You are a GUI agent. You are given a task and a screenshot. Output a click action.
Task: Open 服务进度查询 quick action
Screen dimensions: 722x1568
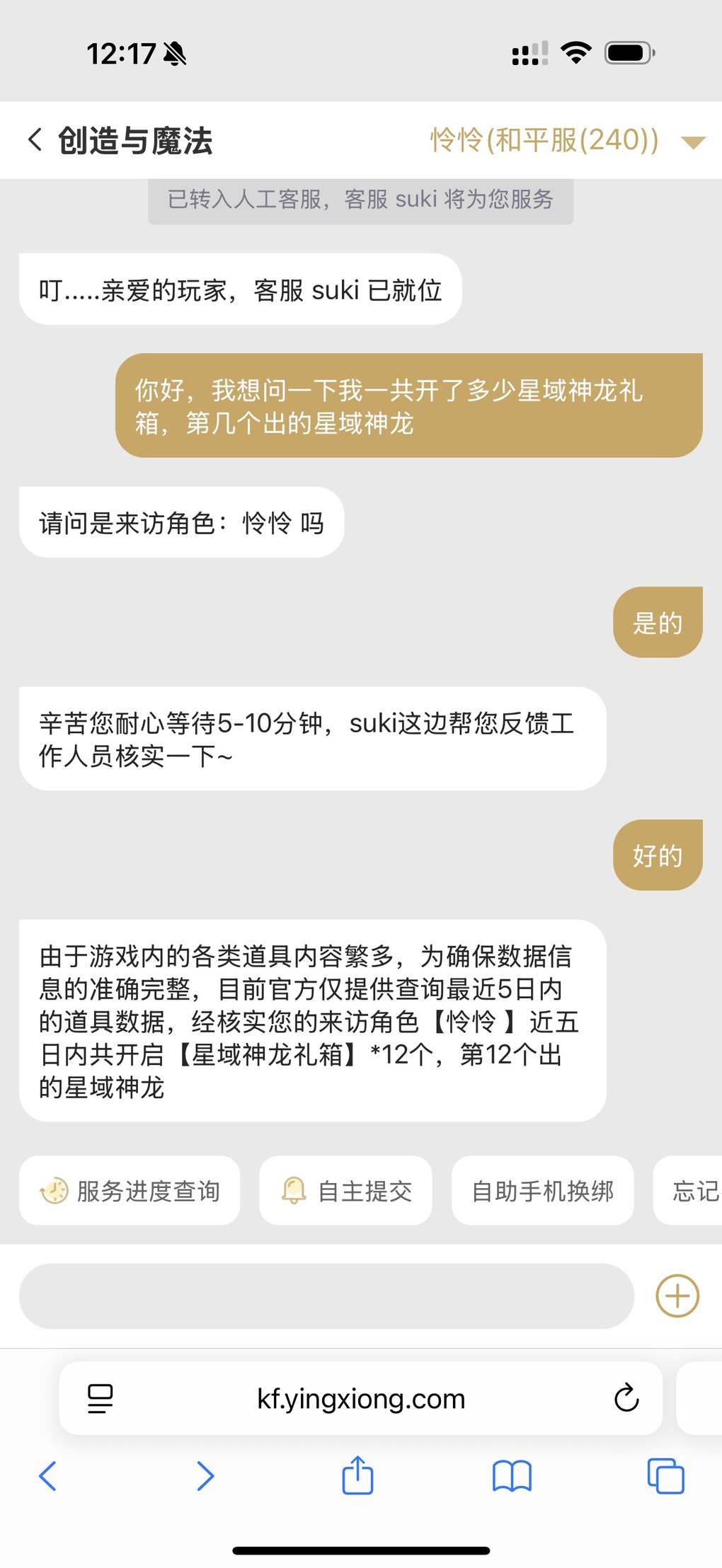pos(130,1191)
